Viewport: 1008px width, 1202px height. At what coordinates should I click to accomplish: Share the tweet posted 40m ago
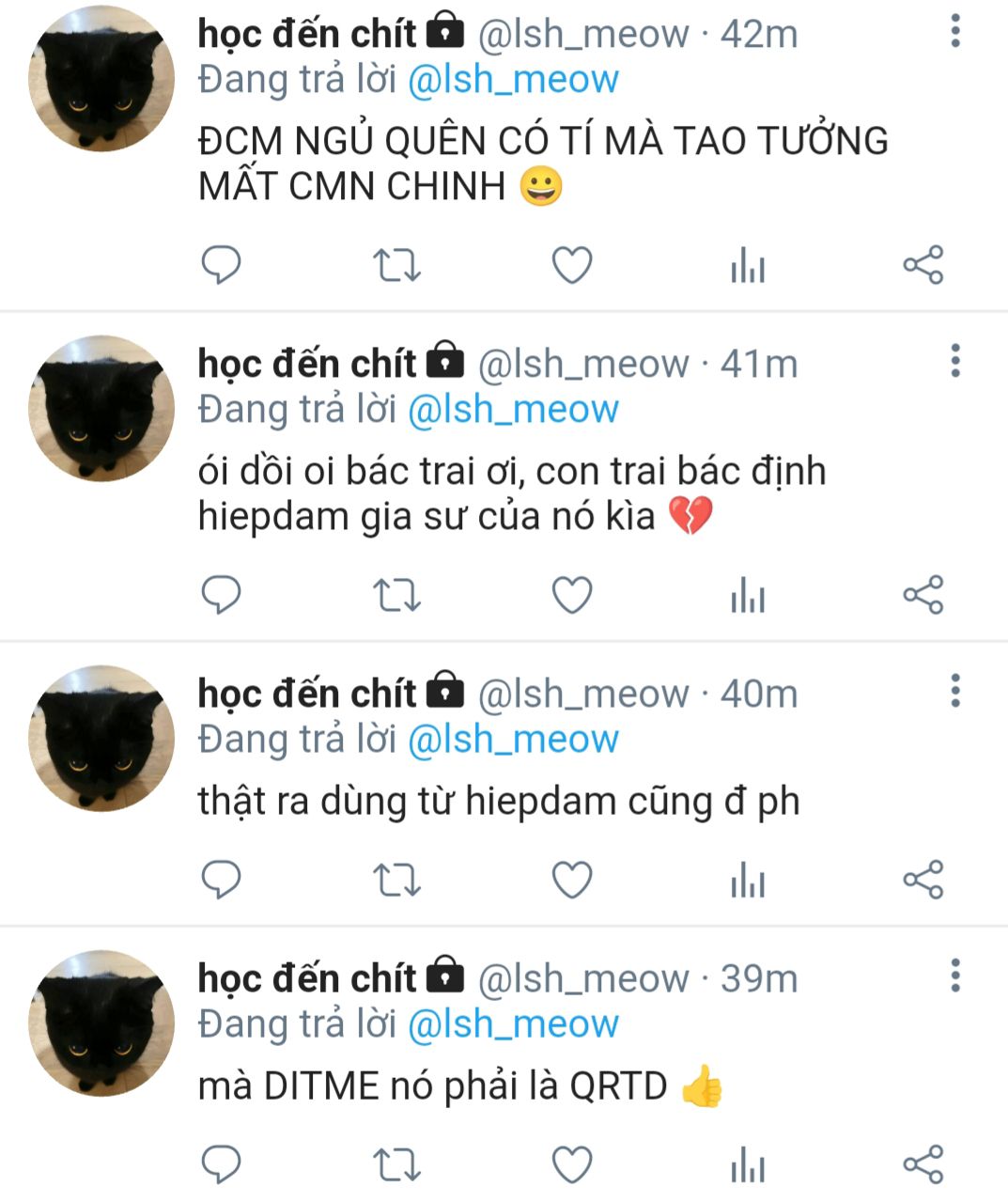click(x=923, y=881)
